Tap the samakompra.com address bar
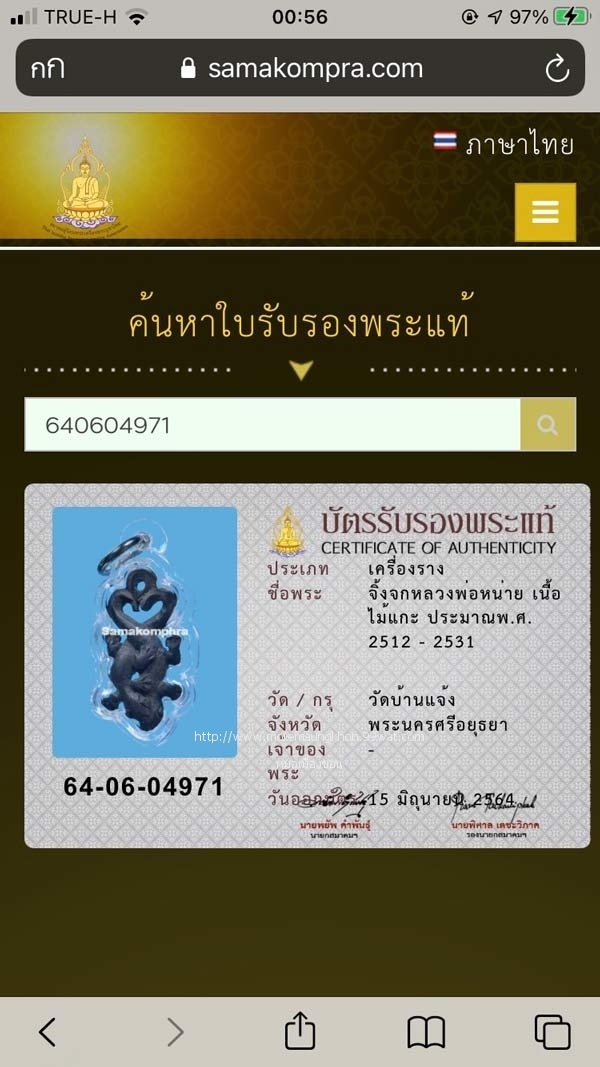Image resolution: width=600 pixels, height=1067 pixels. [300, 69]
